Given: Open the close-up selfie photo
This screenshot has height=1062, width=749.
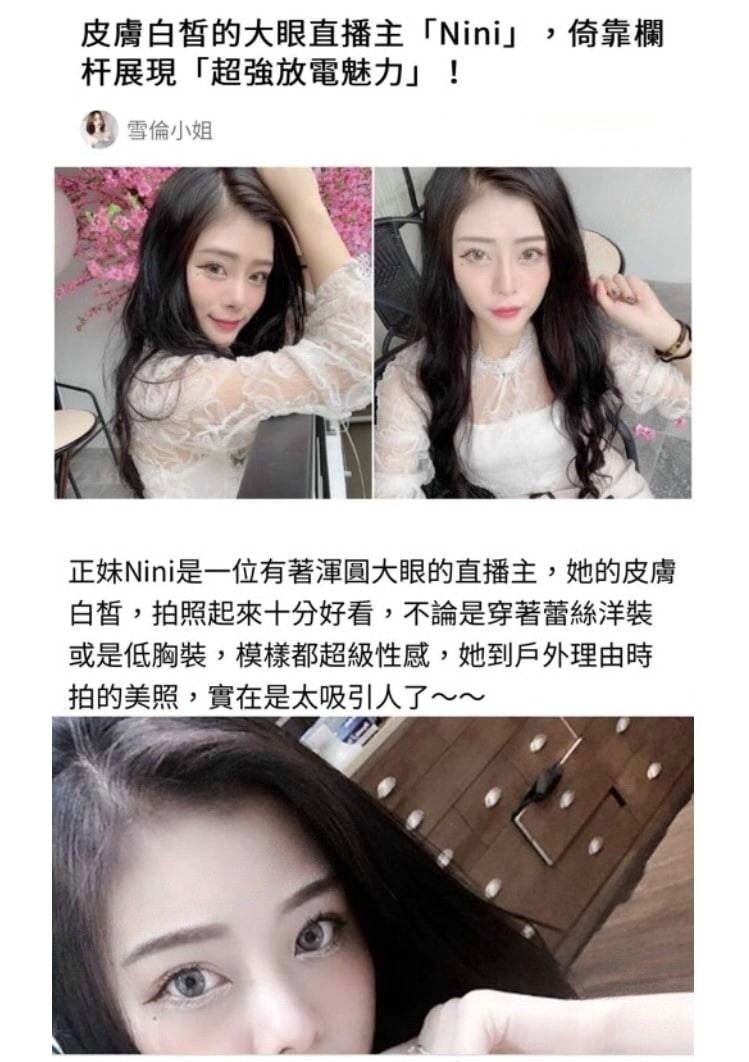Looking at the screenshot, I should point(372,885).
